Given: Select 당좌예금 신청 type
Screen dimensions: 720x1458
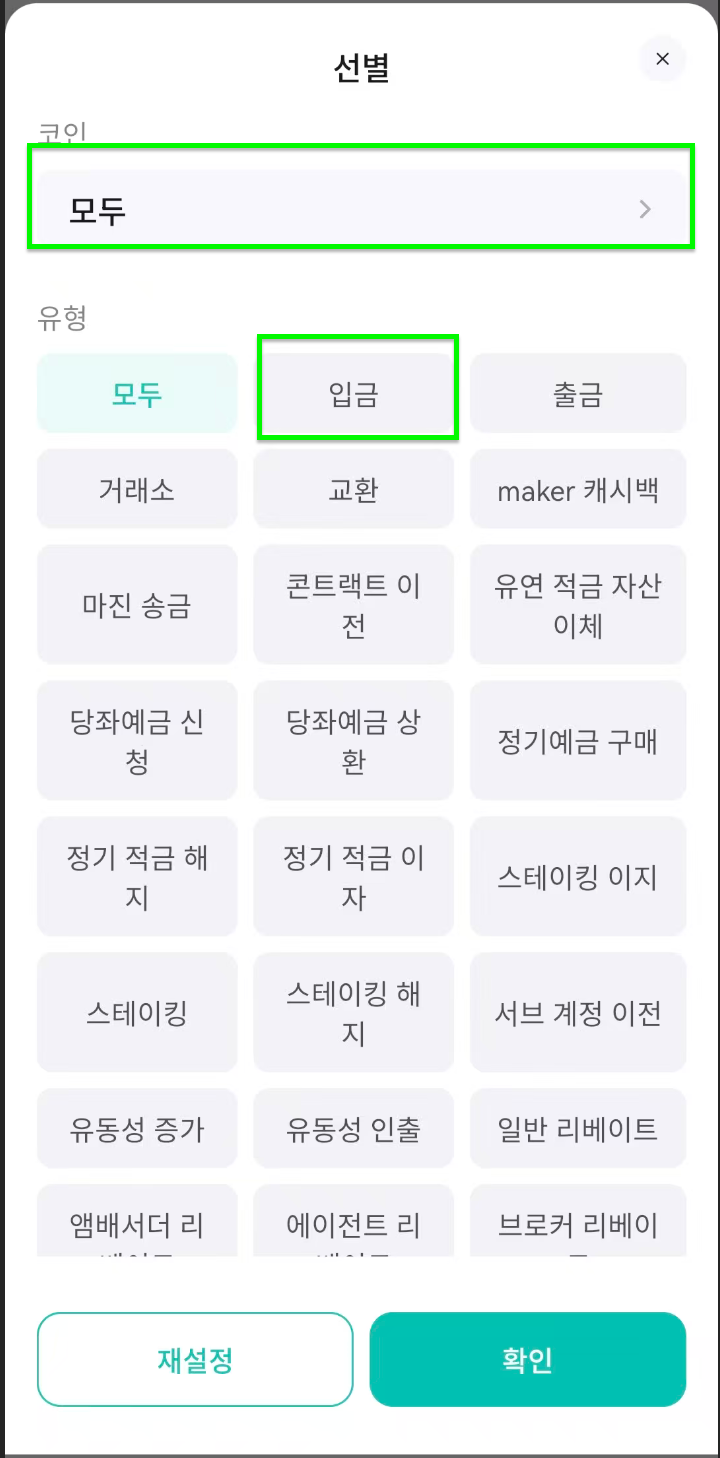Looking at the screenshot, I should pyautogui.click(x=137, y=740).
